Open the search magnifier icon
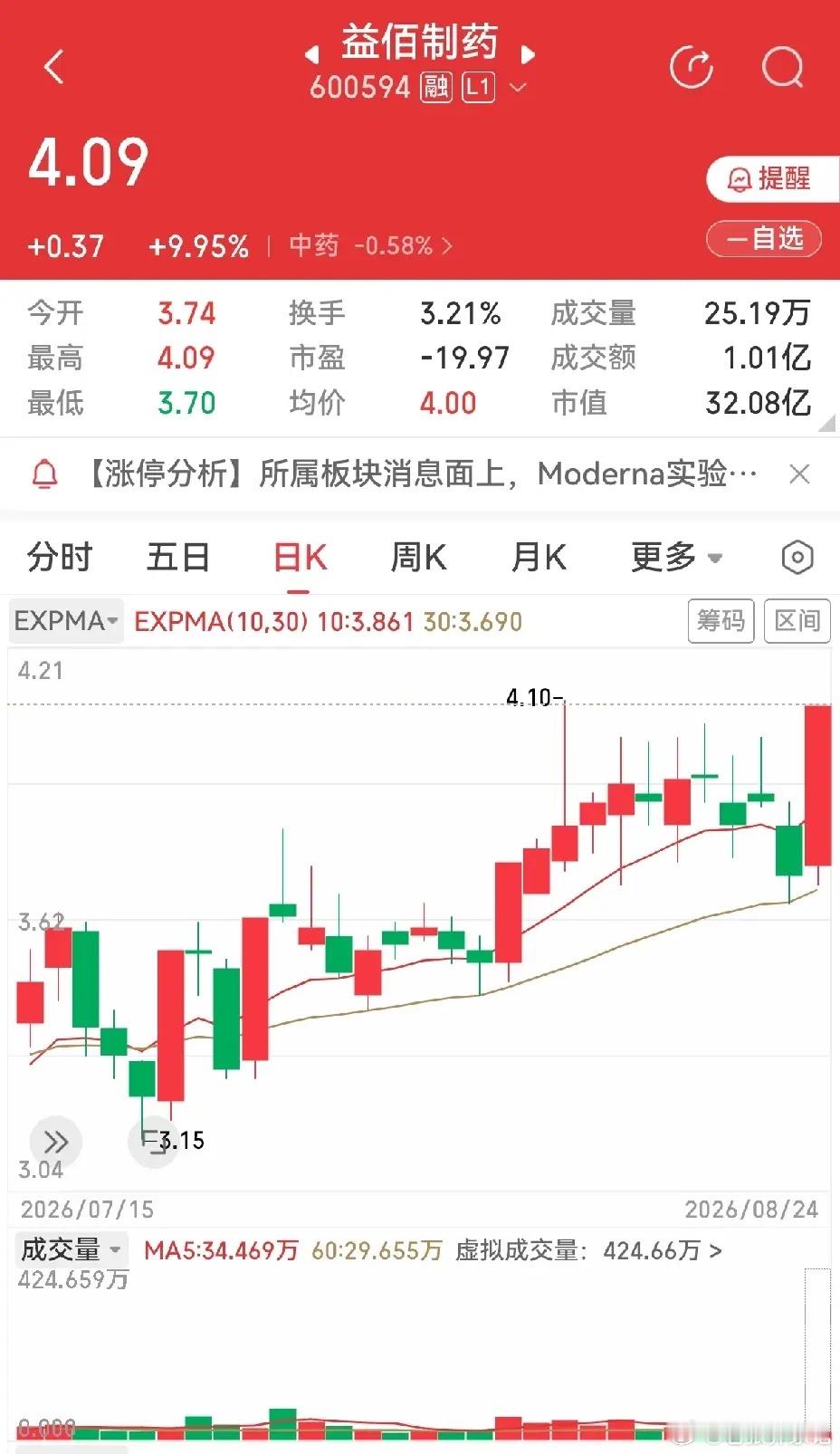 tap(783, 67)
